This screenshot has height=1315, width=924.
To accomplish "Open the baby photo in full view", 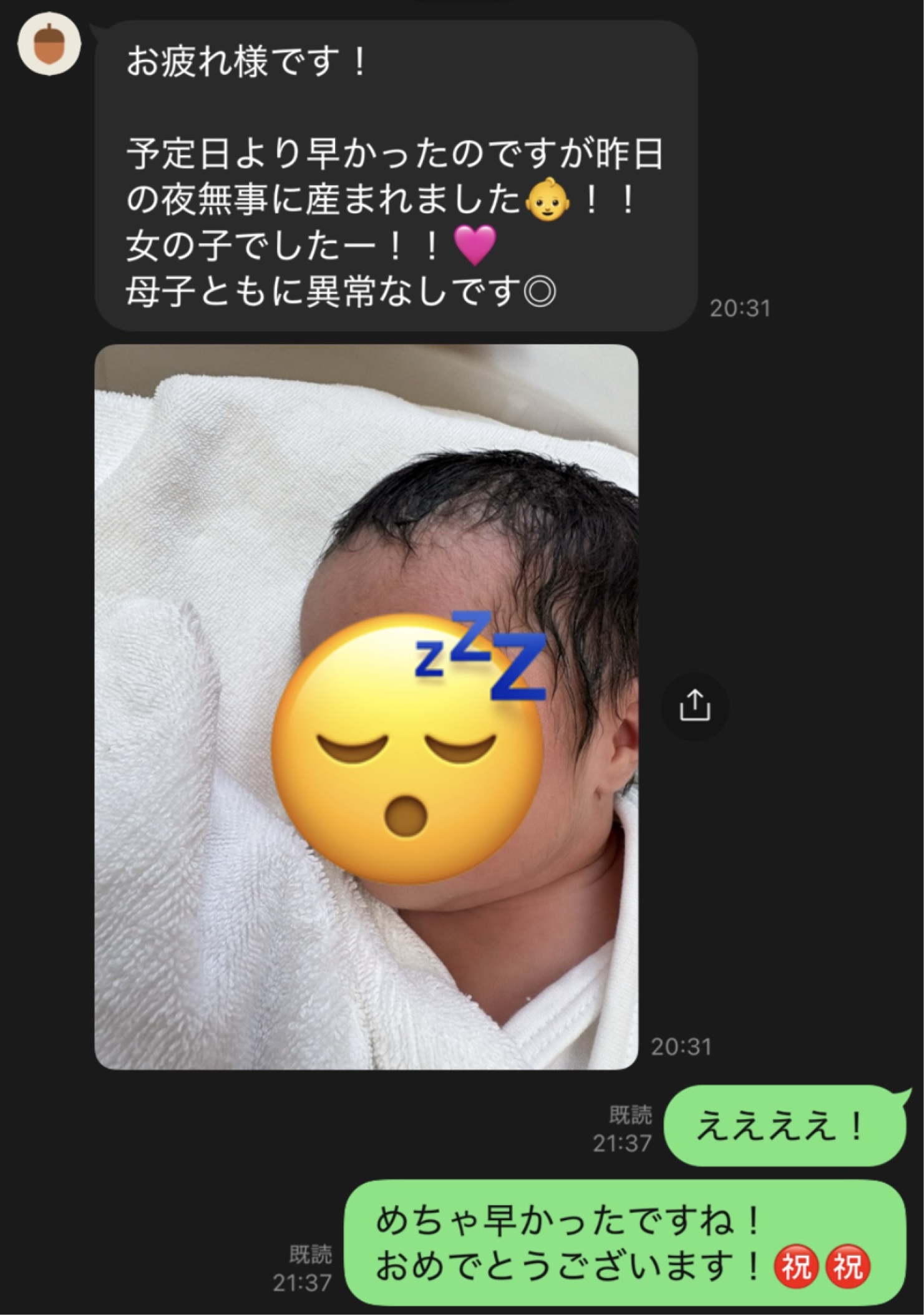I will click(x=366, y=706).
